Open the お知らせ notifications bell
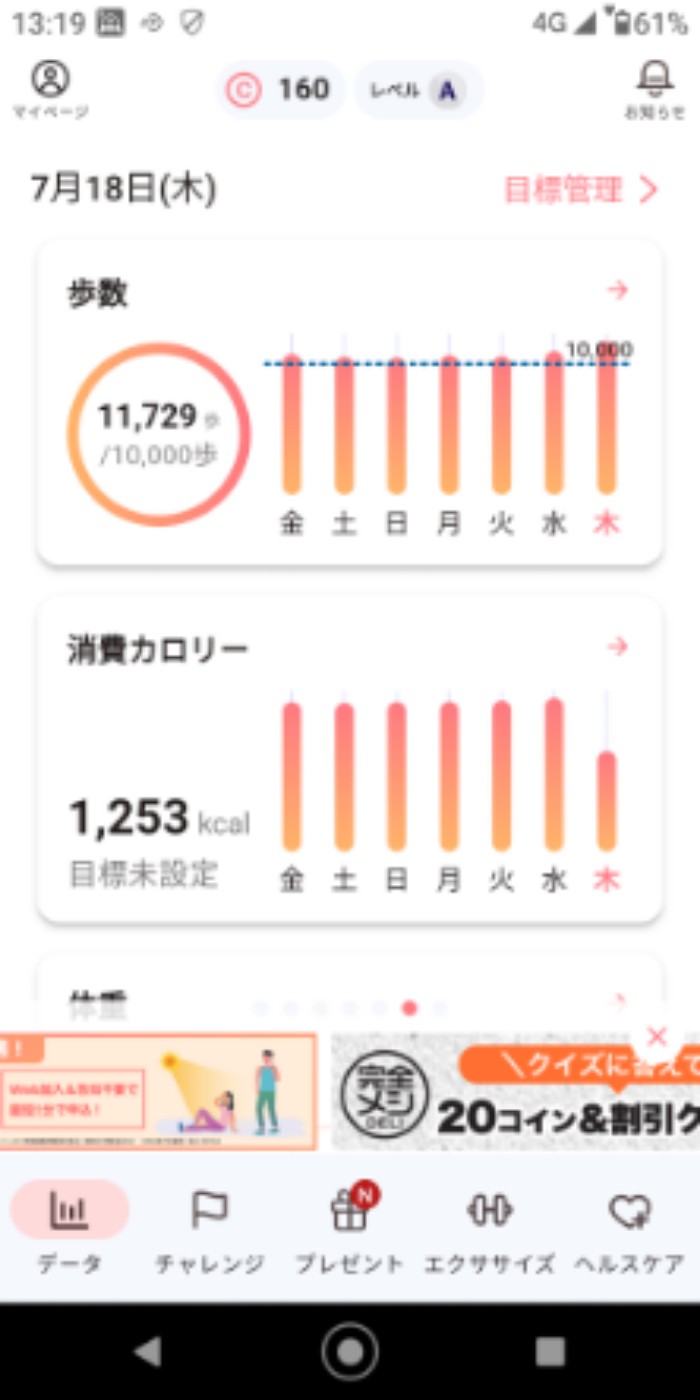700x1400 pixels. (x=655, y=88)
